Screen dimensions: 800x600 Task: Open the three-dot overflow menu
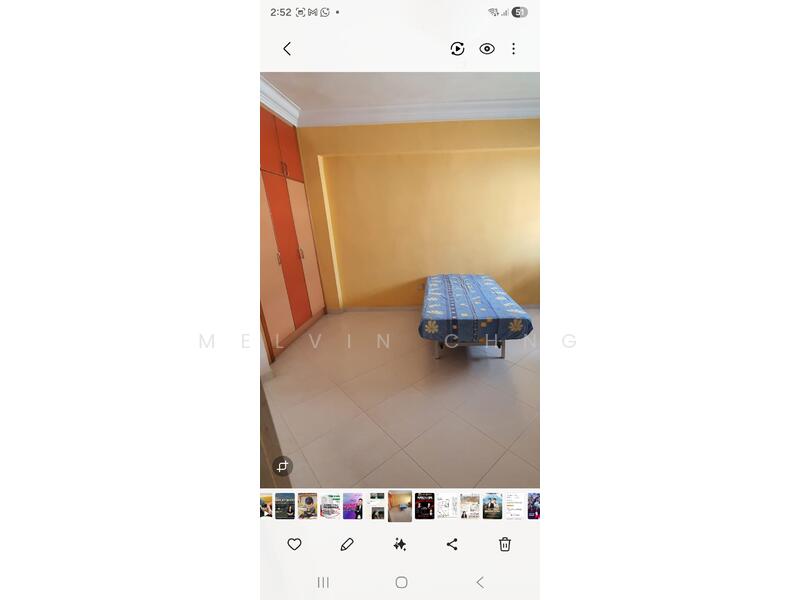click(514, 49)
